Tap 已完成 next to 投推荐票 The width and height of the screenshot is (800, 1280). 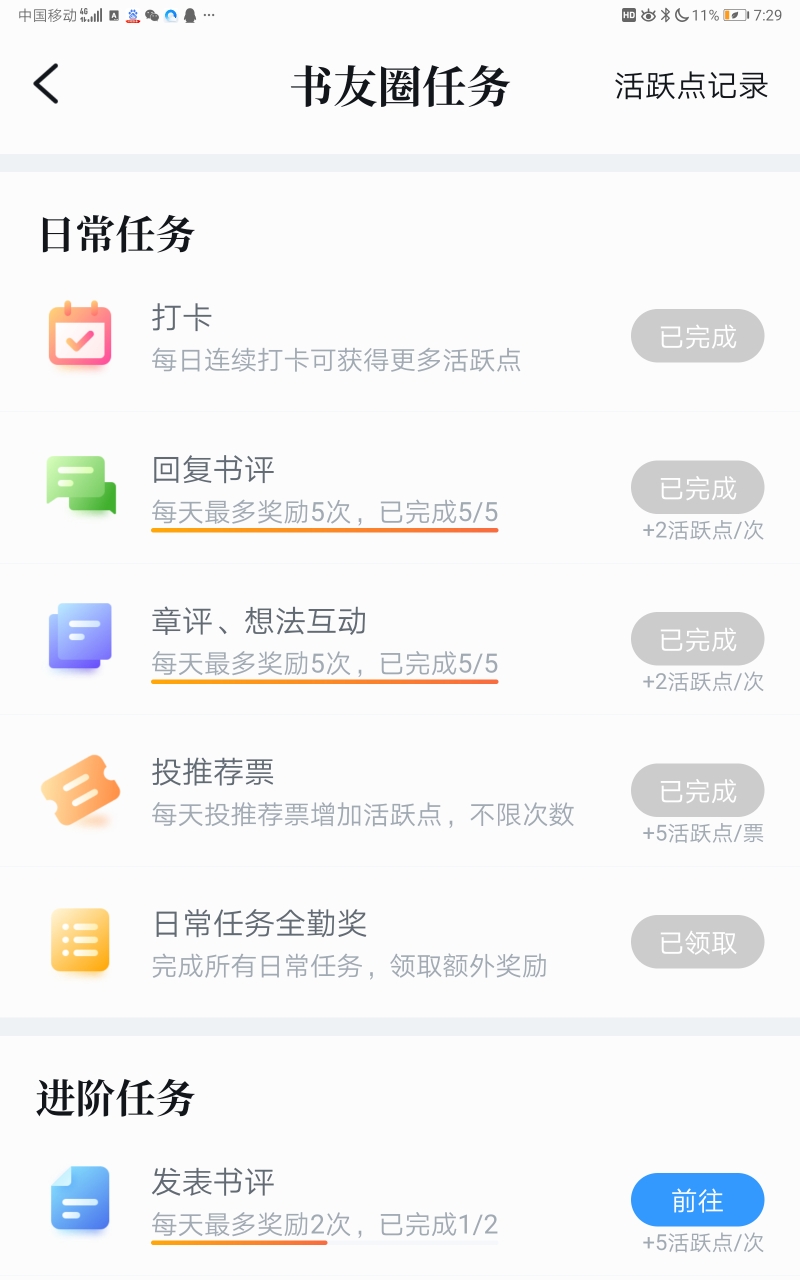(x=697, y=791)
